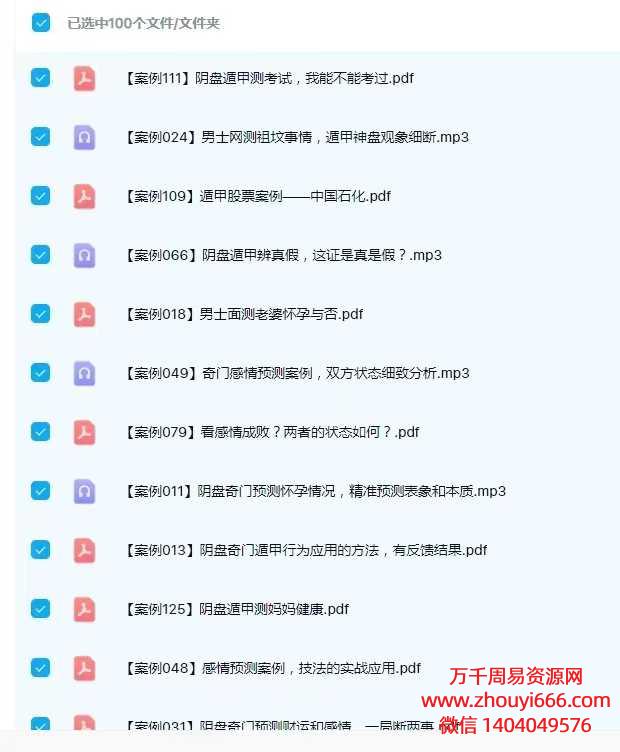This screenshot has height=752, width=620.
Task: Toggle the select-all checkbox at the top
Action: pos(40,22)
